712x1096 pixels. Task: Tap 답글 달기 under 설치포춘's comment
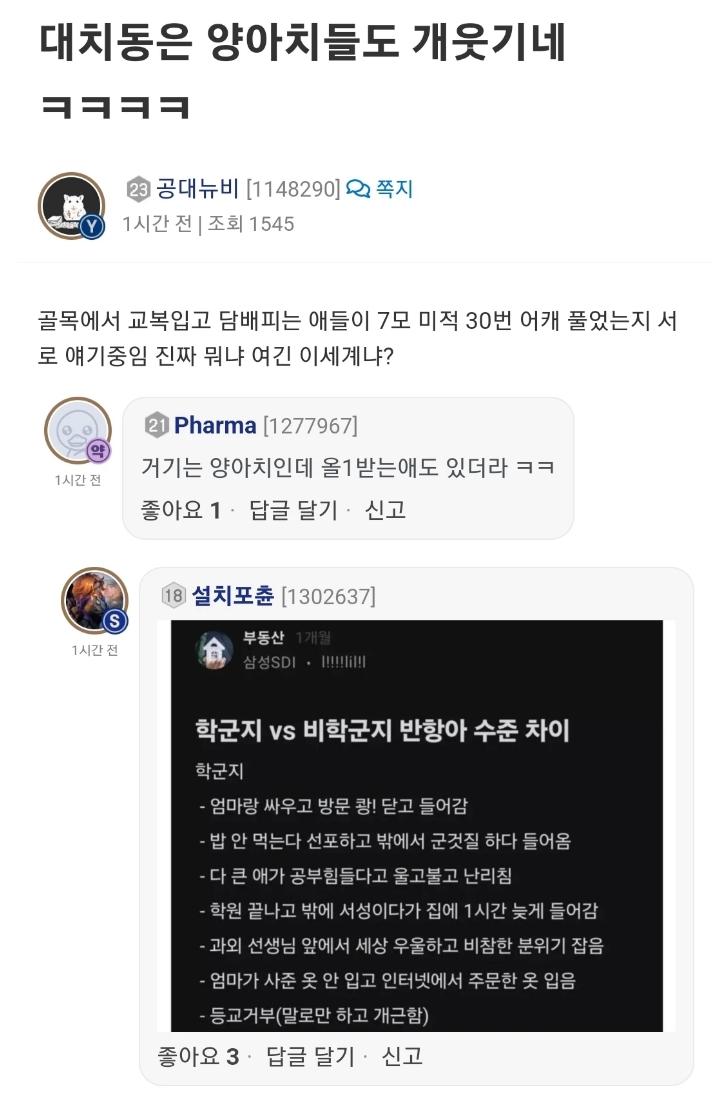(x=310, y=1056)
